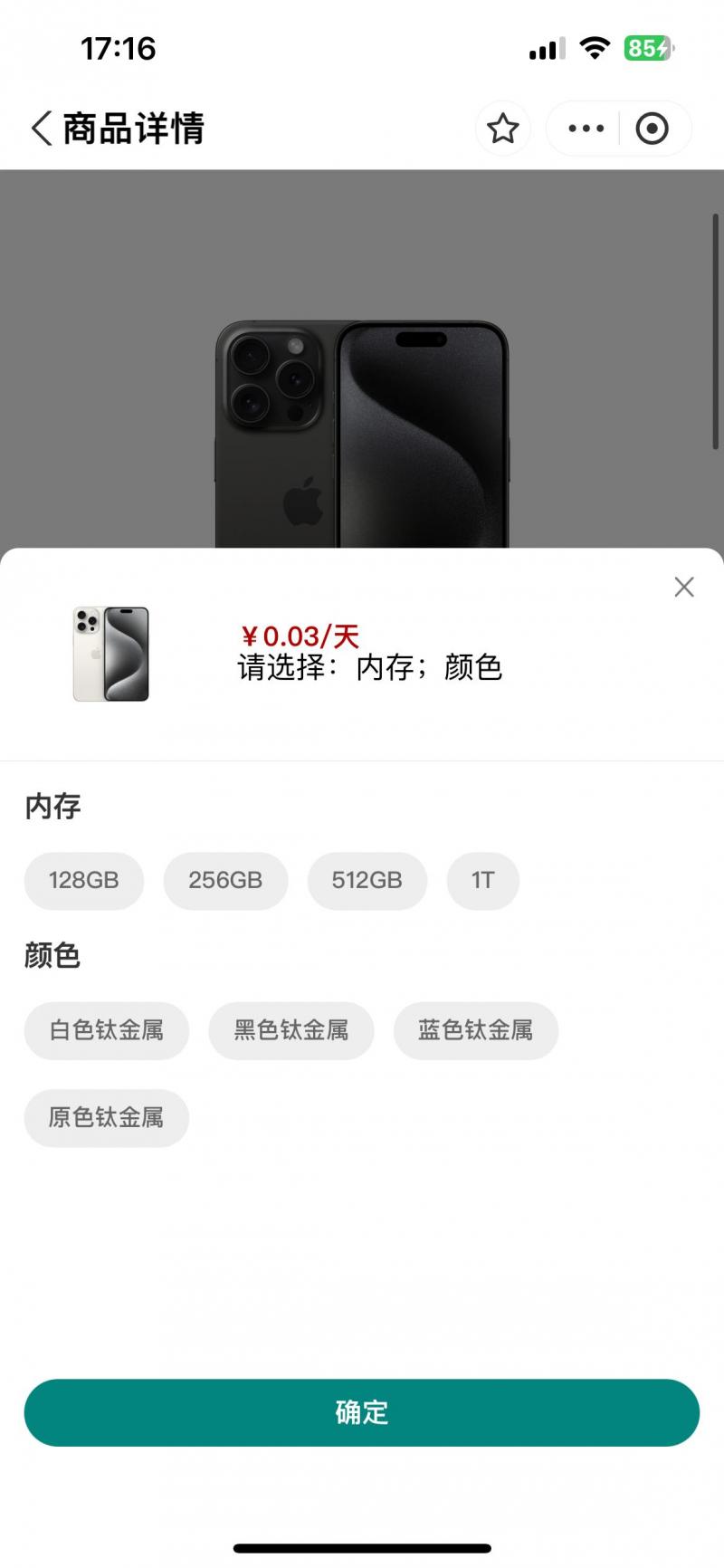
Task: Go back from 商品详情 page
Action: (x=42, y=129)
